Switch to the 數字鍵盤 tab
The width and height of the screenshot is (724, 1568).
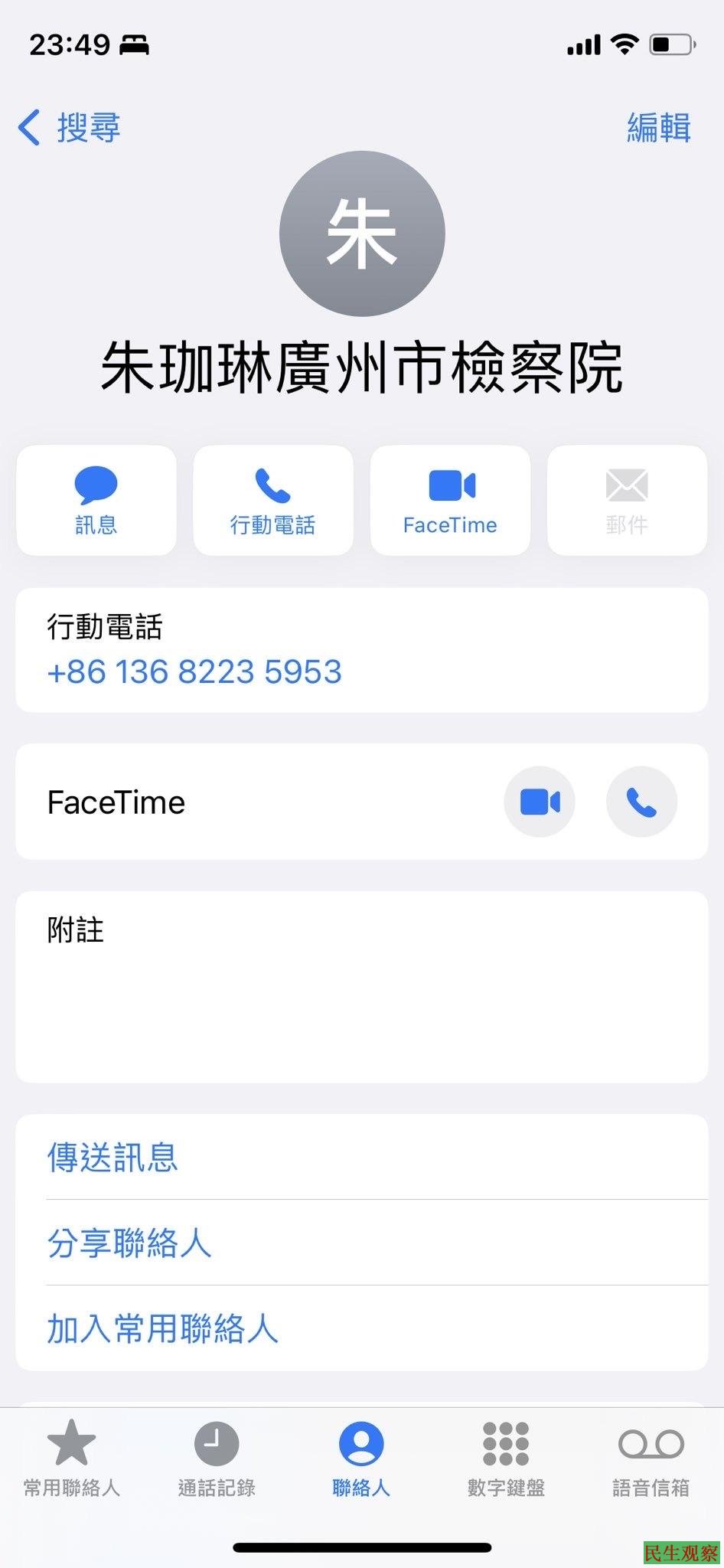pyautogui.click(x=506, y=1458)
